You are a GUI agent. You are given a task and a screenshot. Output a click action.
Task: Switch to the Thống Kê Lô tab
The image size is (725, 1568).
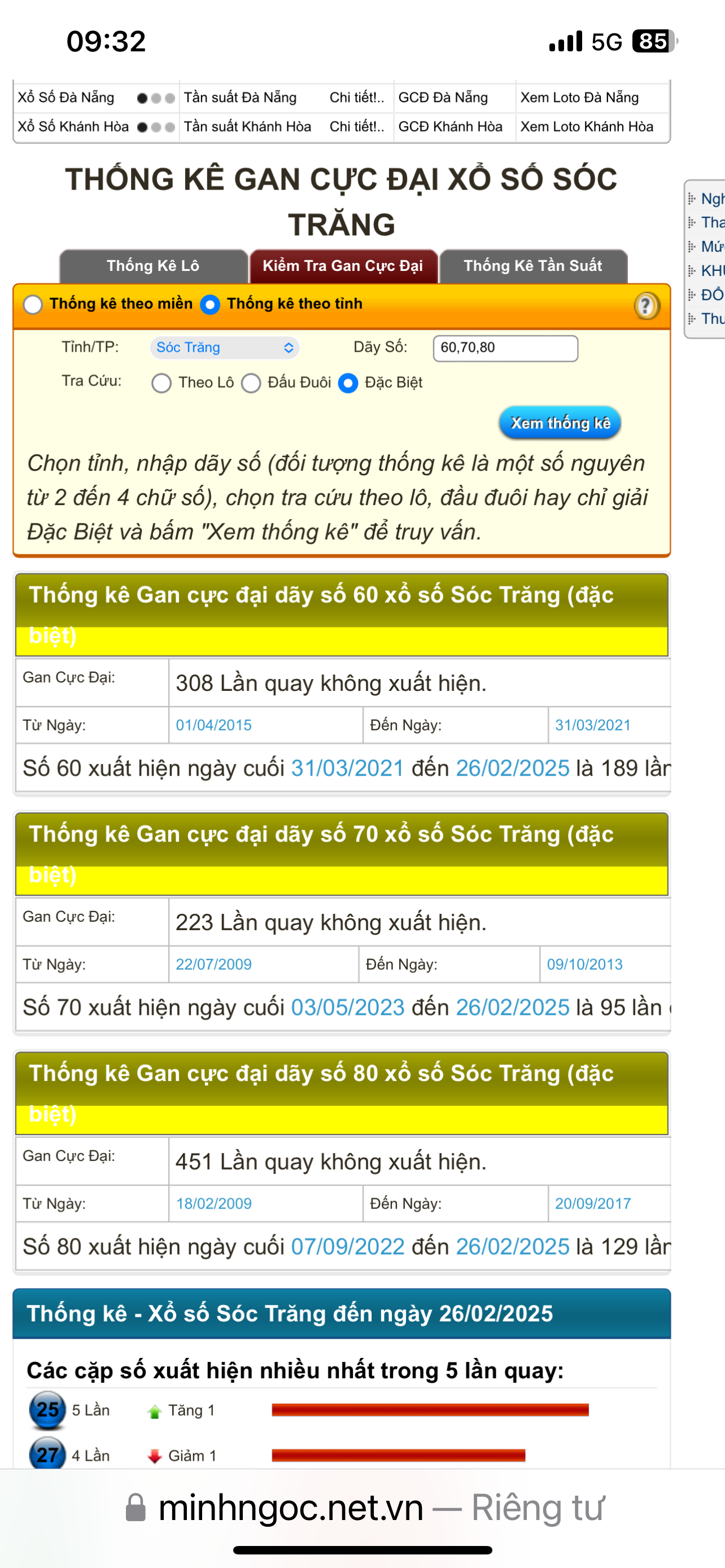tap(153, 266)
